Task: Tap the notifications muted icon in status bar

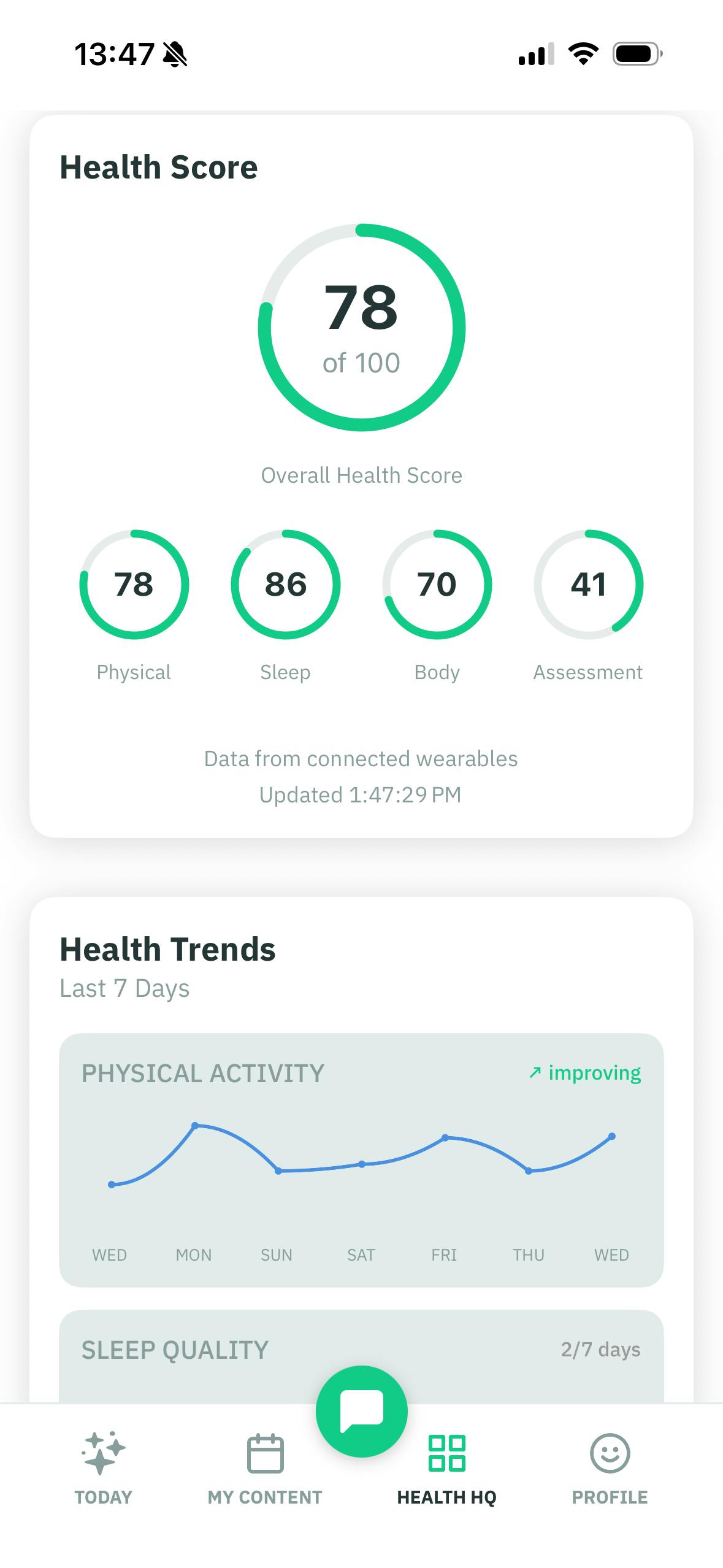Action: click(x=174, y=54)
